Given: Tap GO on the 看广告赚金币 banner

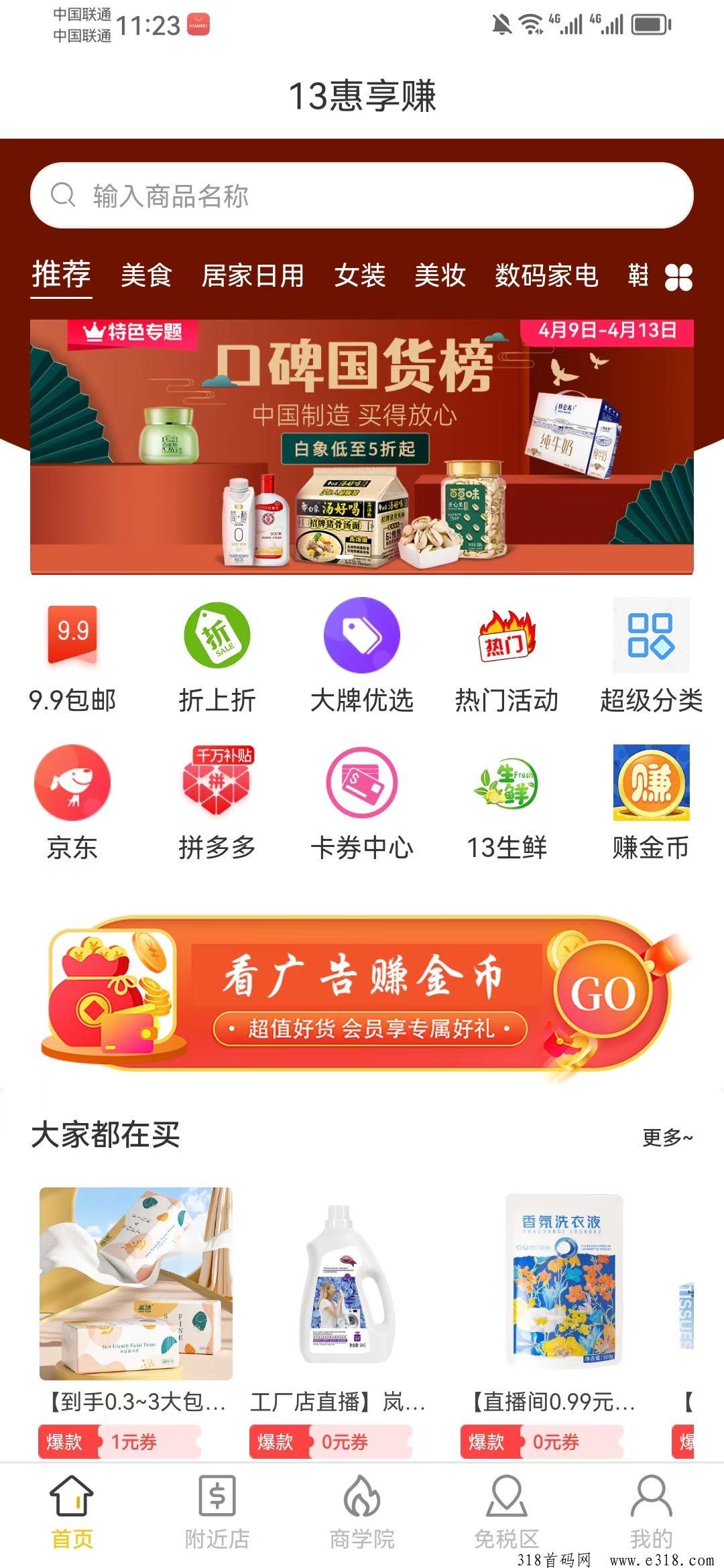Looking at the screenshot, I should coord(603,993).
